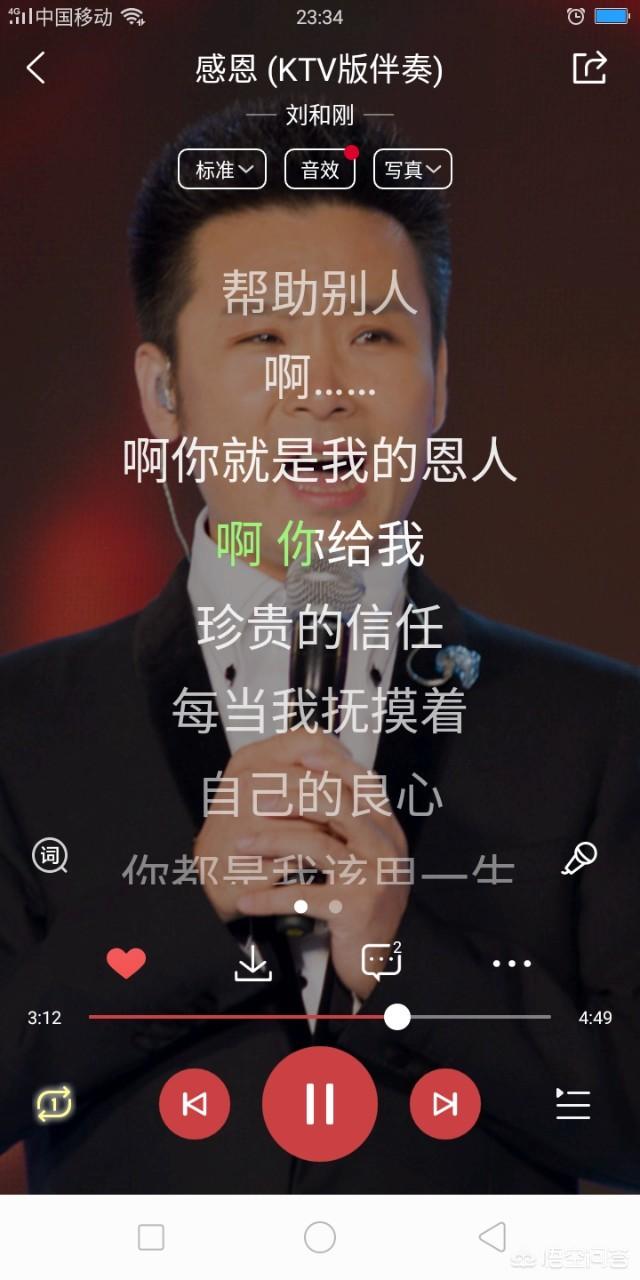Open the comments bubble

(381, 961)
